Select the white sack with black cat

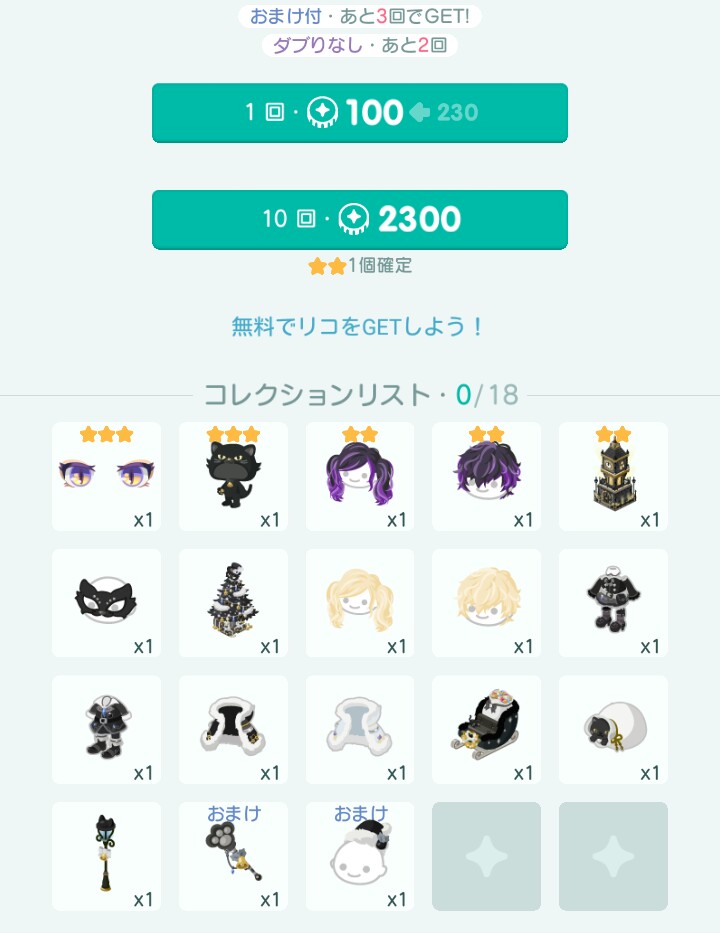coord(613,730)
